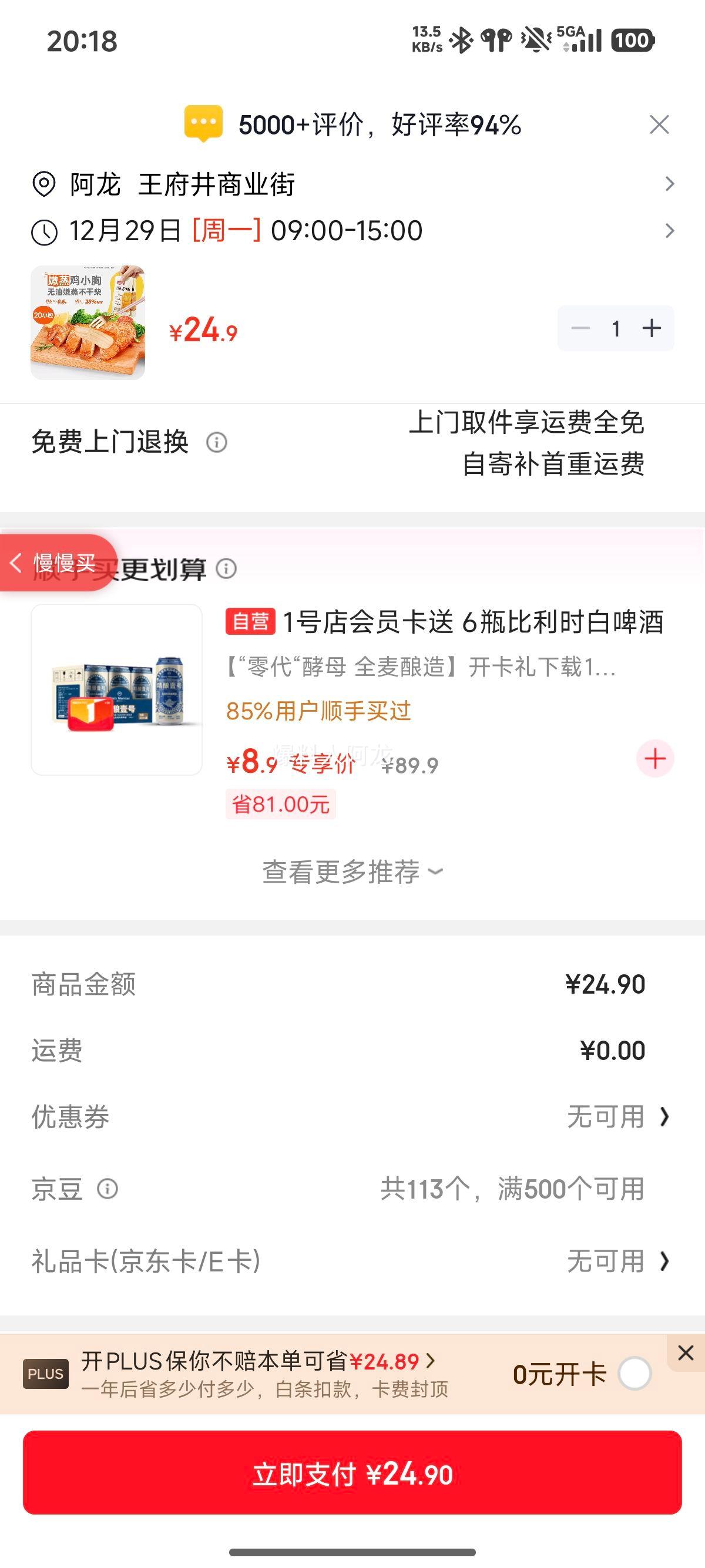Expand 查看更多推荐 recommendations
This screenshot has height=1568, width=705.
(x=352, y=872)
